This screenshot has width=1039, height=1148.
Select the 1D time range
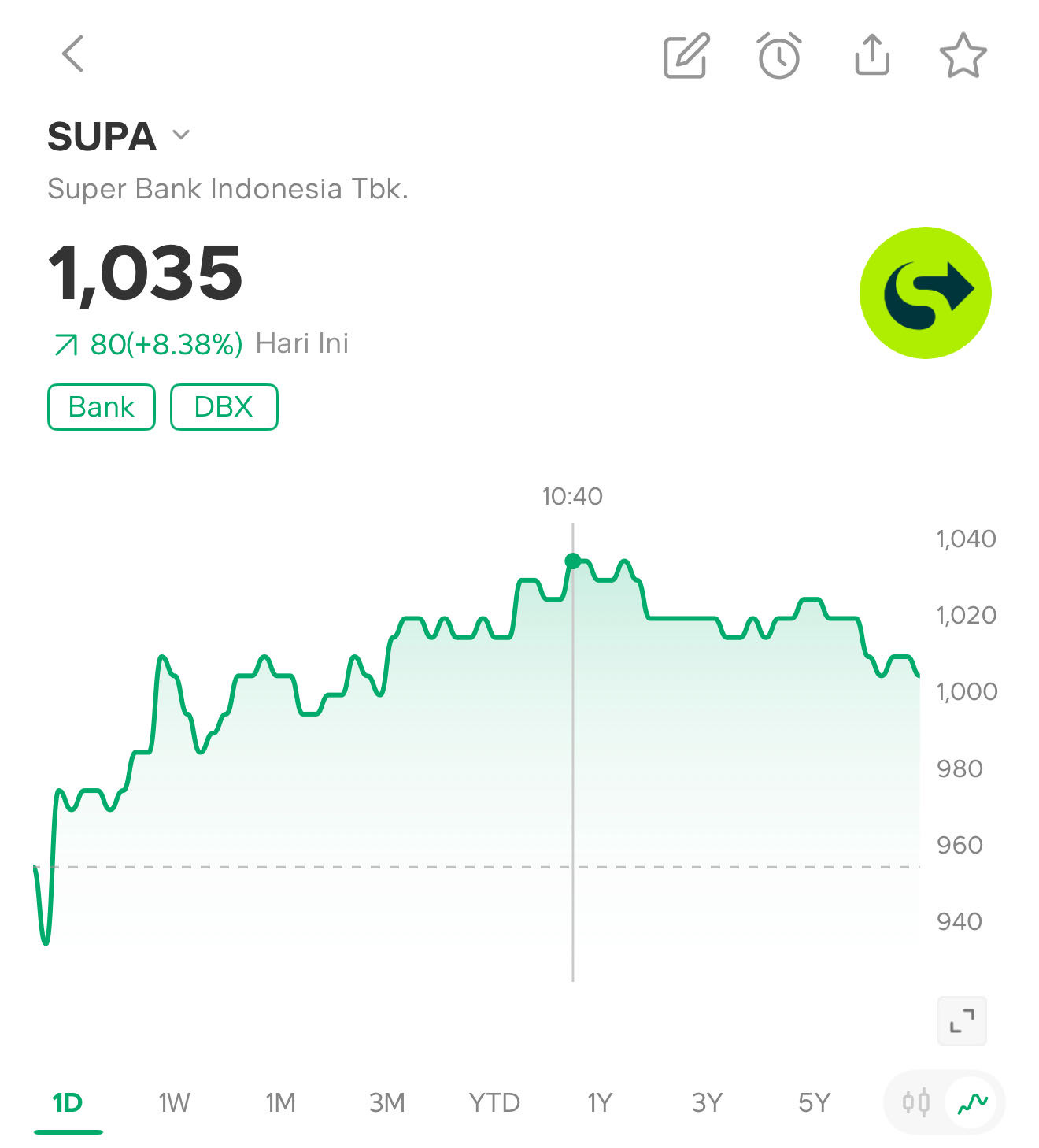pos(68,1102)
